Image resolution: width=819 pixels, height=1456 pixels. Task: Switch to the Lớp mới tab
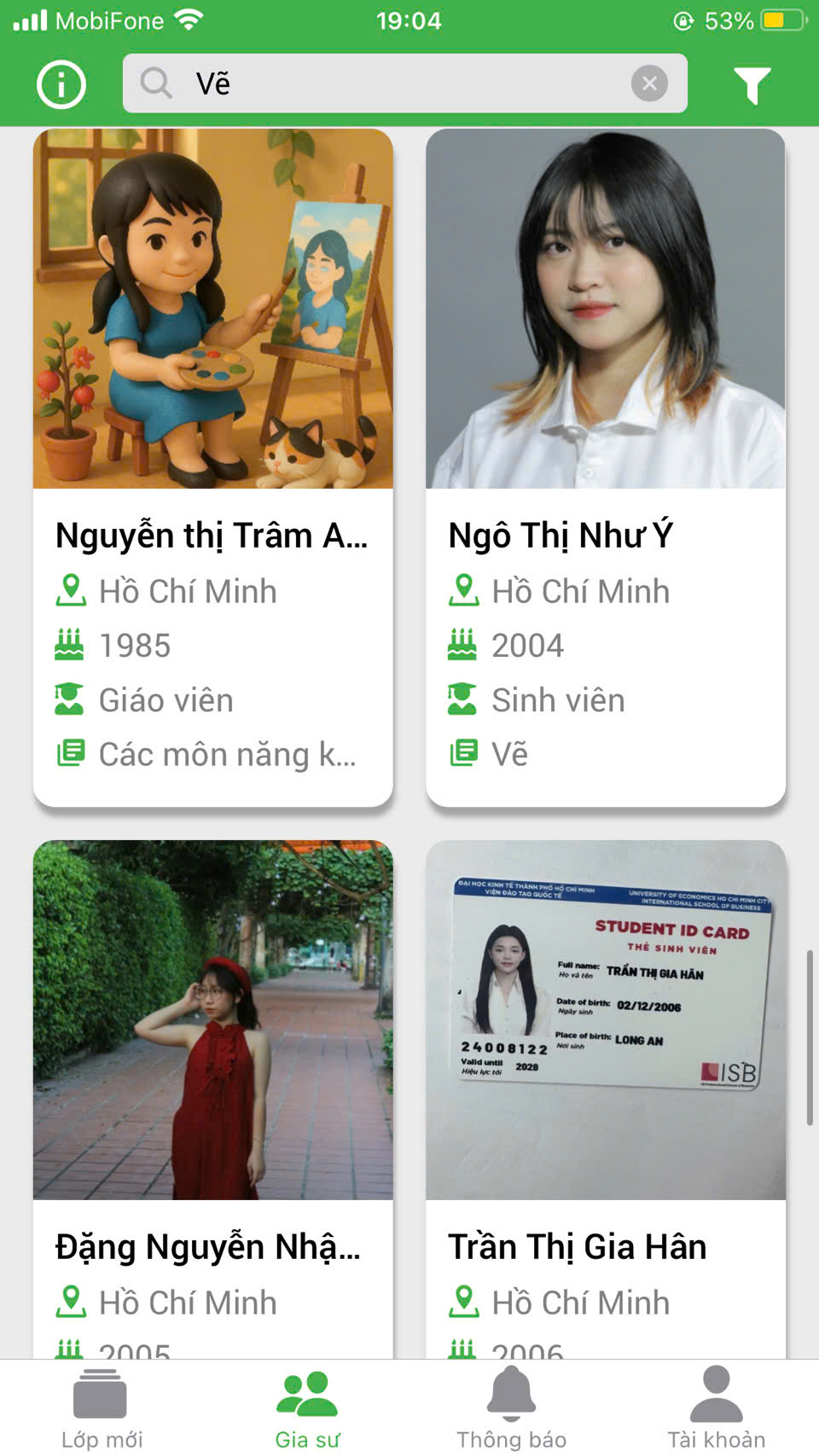pyautogui.click(x=102, y=1408)
